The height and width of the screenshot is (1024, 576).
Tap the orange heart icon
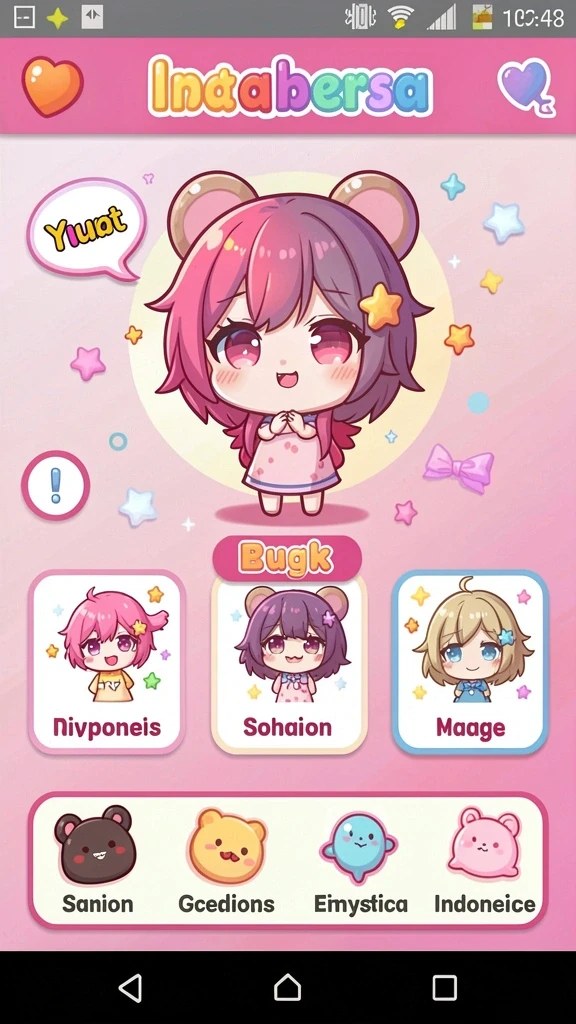(53, 86)
